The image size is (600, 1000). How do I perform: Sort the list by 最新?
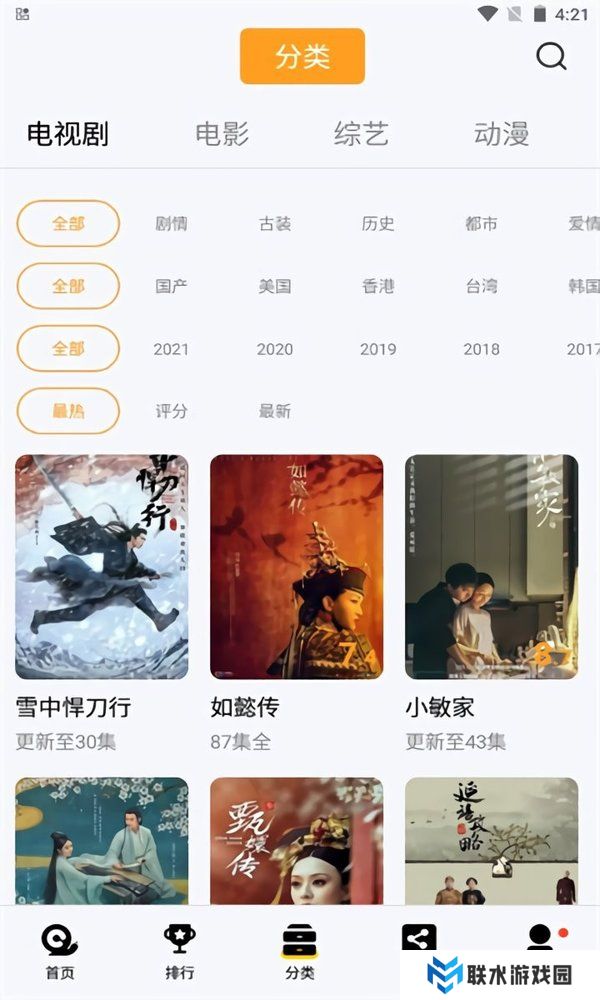[275, 411]
